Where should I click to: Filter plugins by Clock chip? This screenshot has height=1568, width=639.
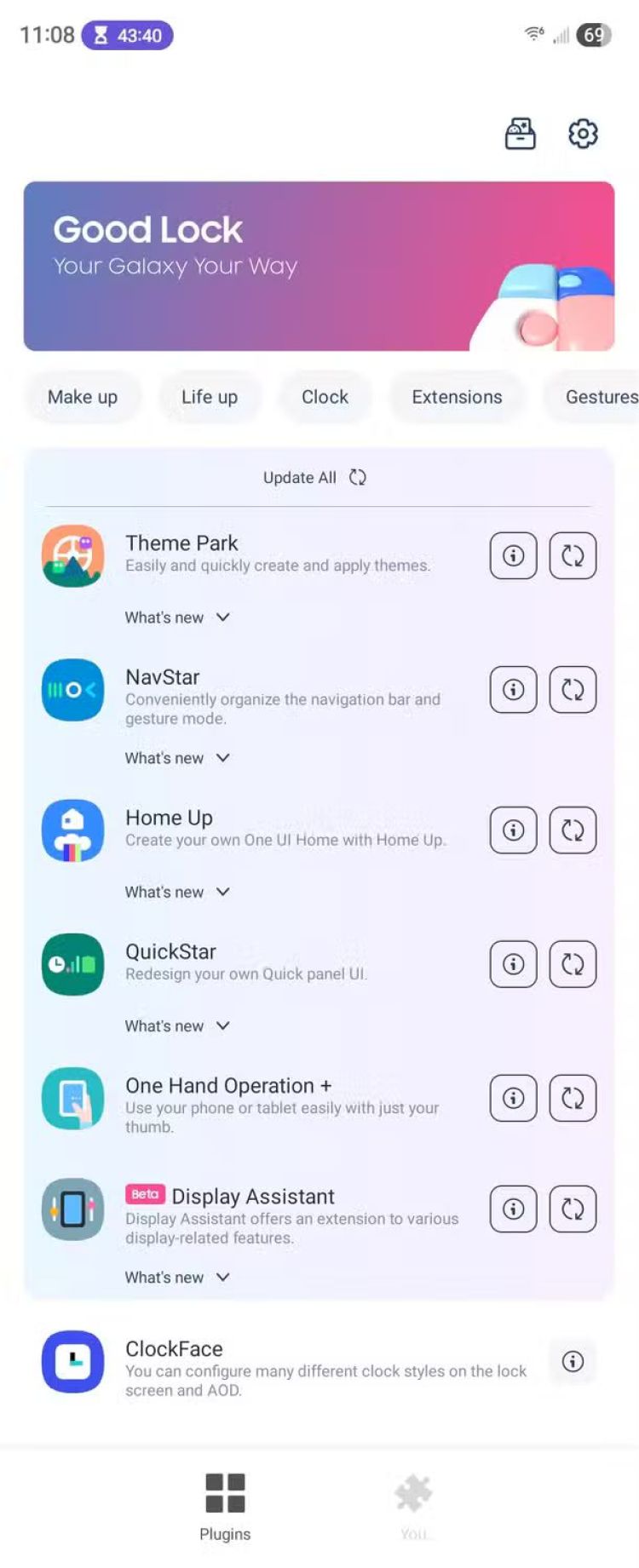(325, 397)
